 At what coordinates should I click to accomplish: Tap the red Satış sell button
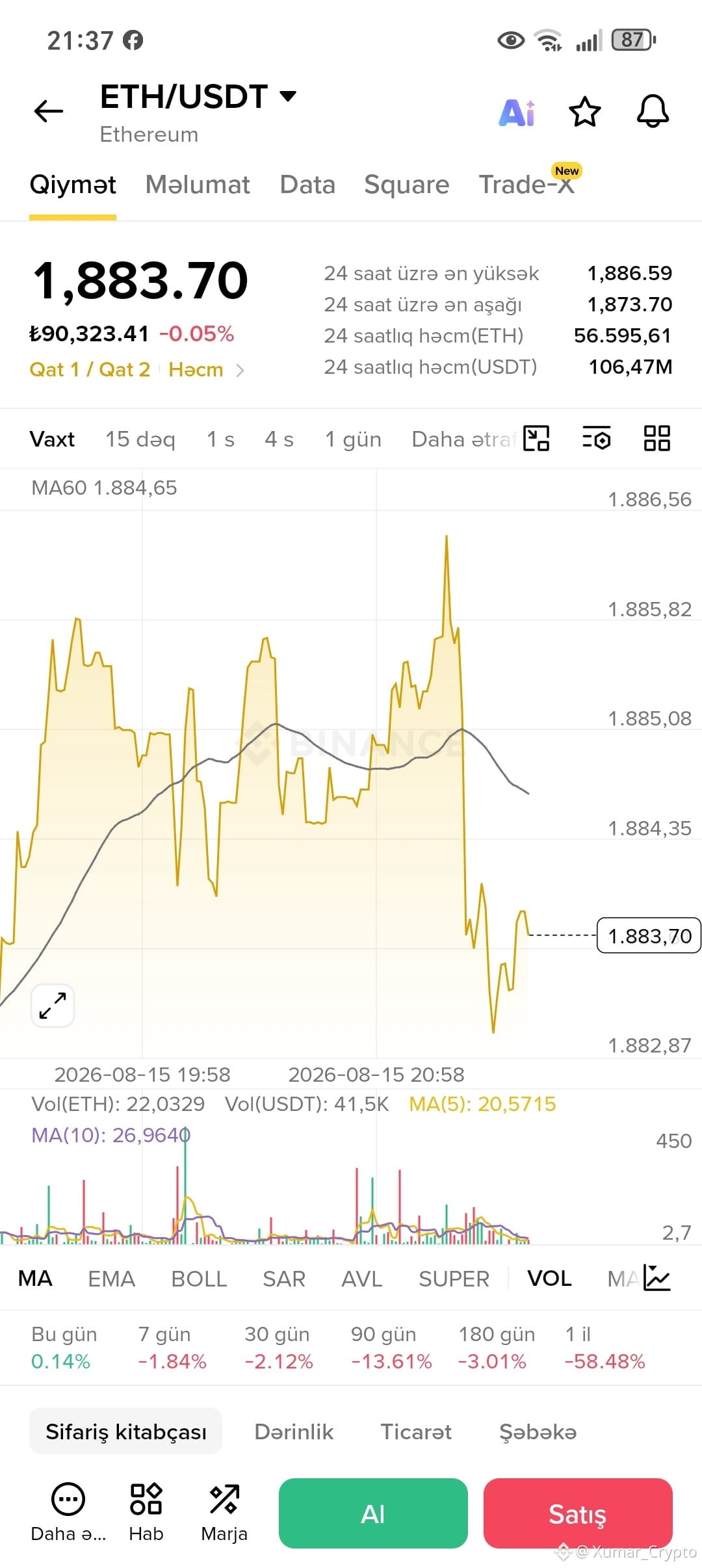coord(578,1513)
